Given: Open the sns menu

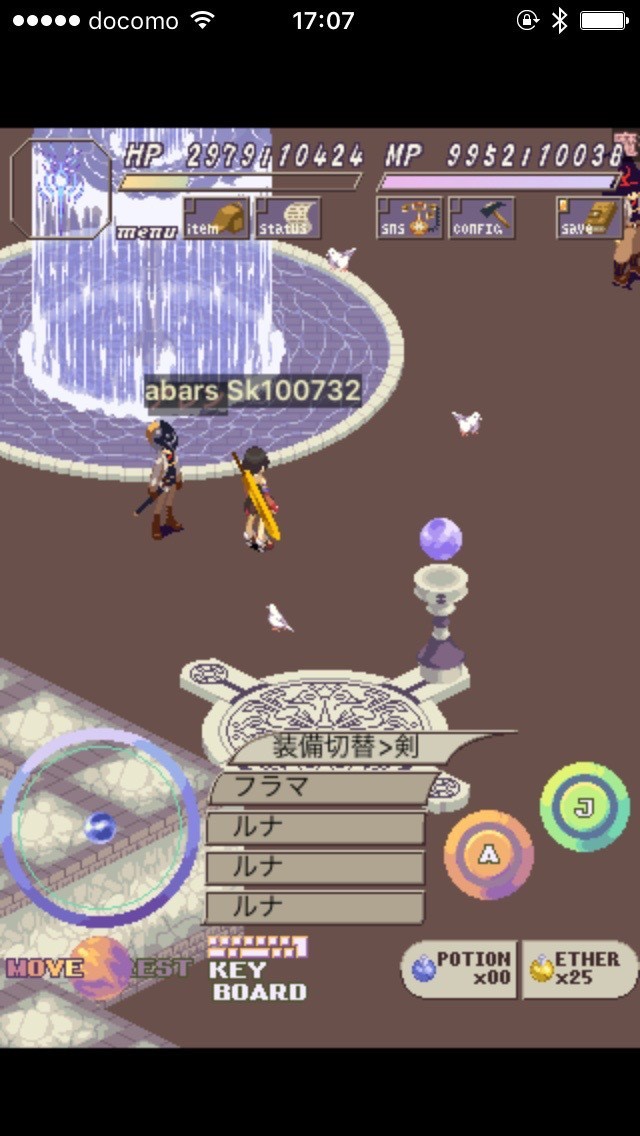Looking at the screenshot, I should click(410, 218).
